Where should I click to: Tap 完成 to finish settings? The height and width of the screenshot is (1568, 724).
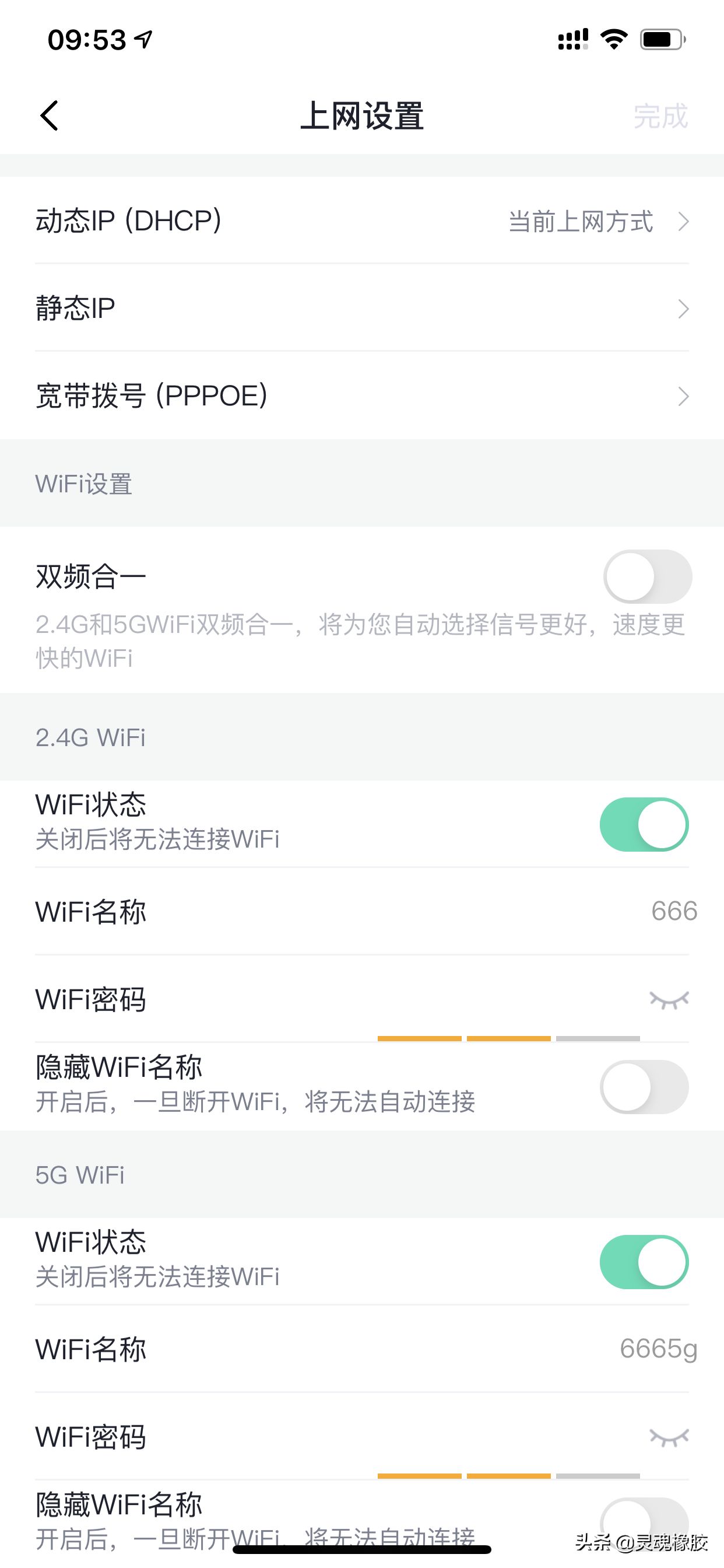(660, 116)
